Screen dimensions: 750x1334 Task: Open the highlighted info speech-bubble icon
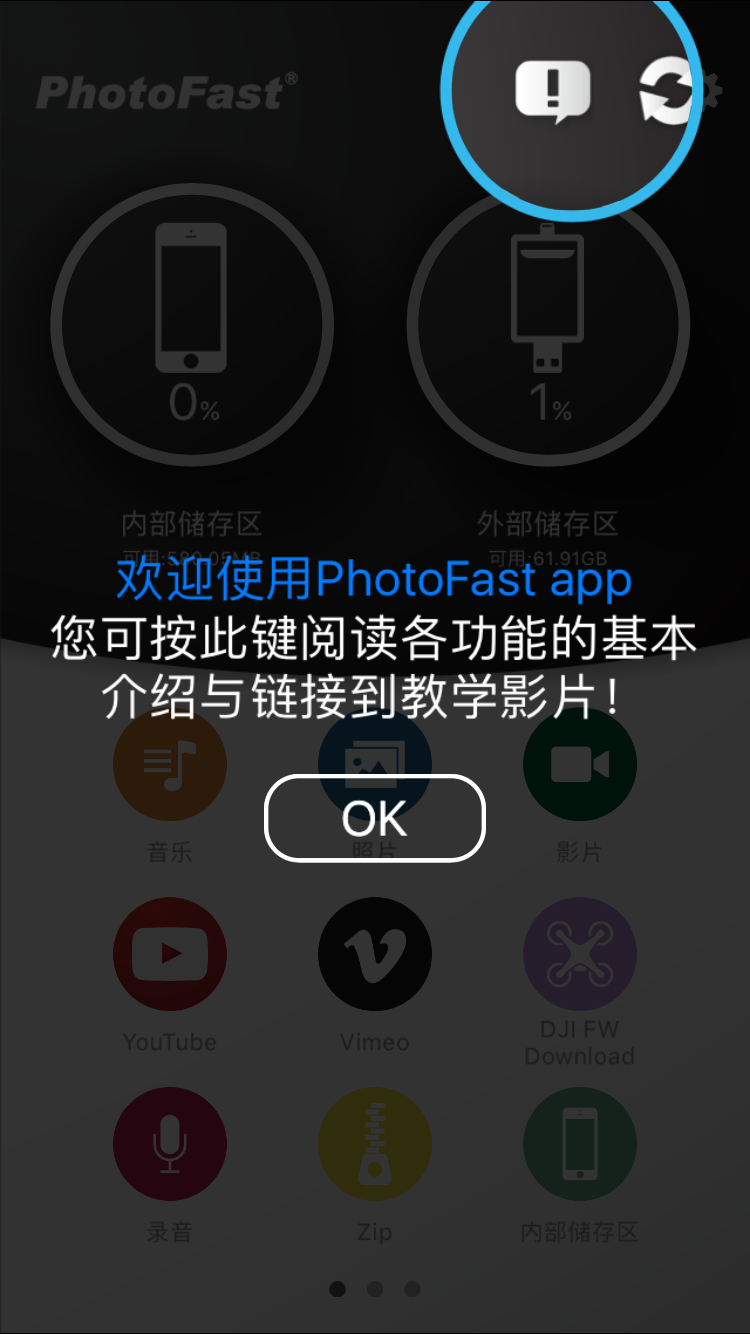point(552,91)
